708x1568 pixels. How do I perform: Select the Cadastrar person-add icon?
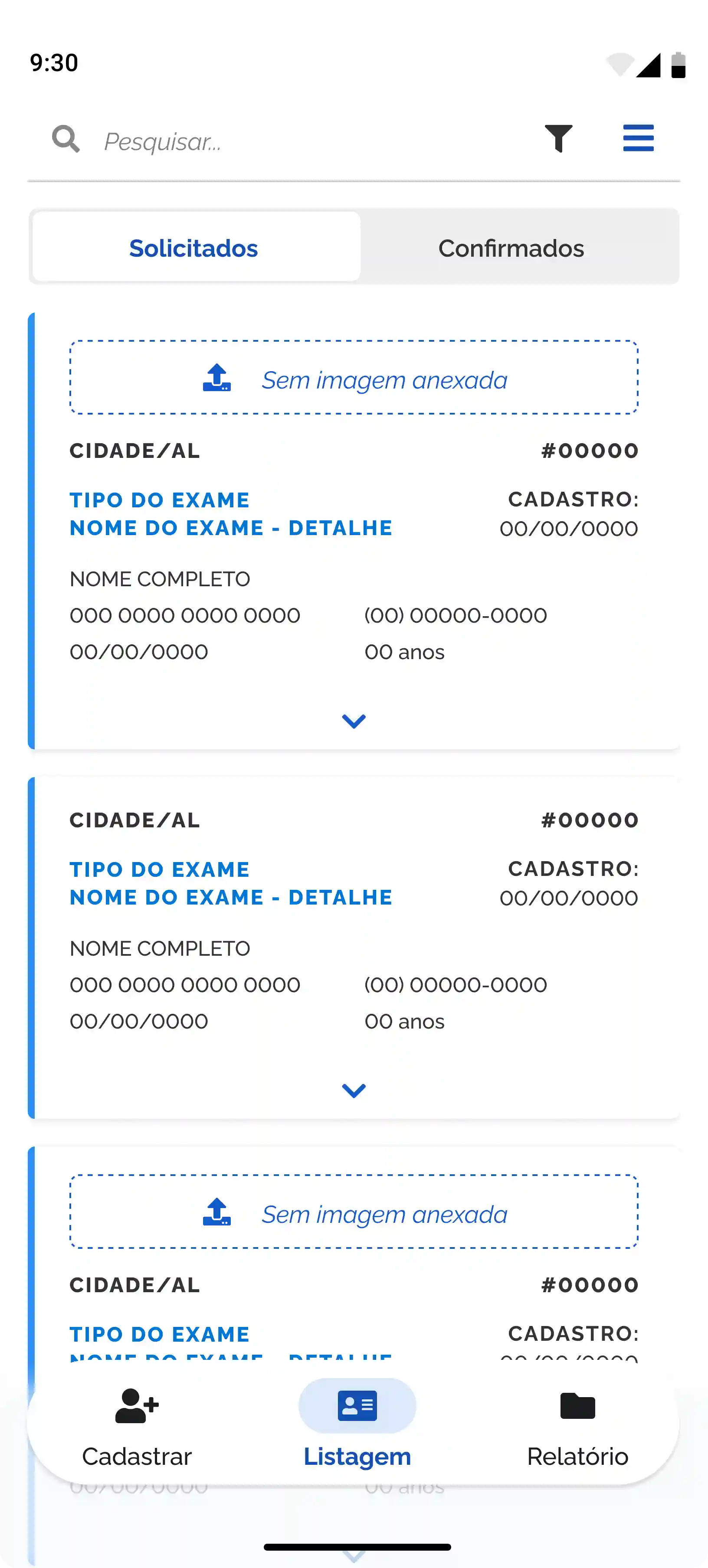click(136, 1406)
